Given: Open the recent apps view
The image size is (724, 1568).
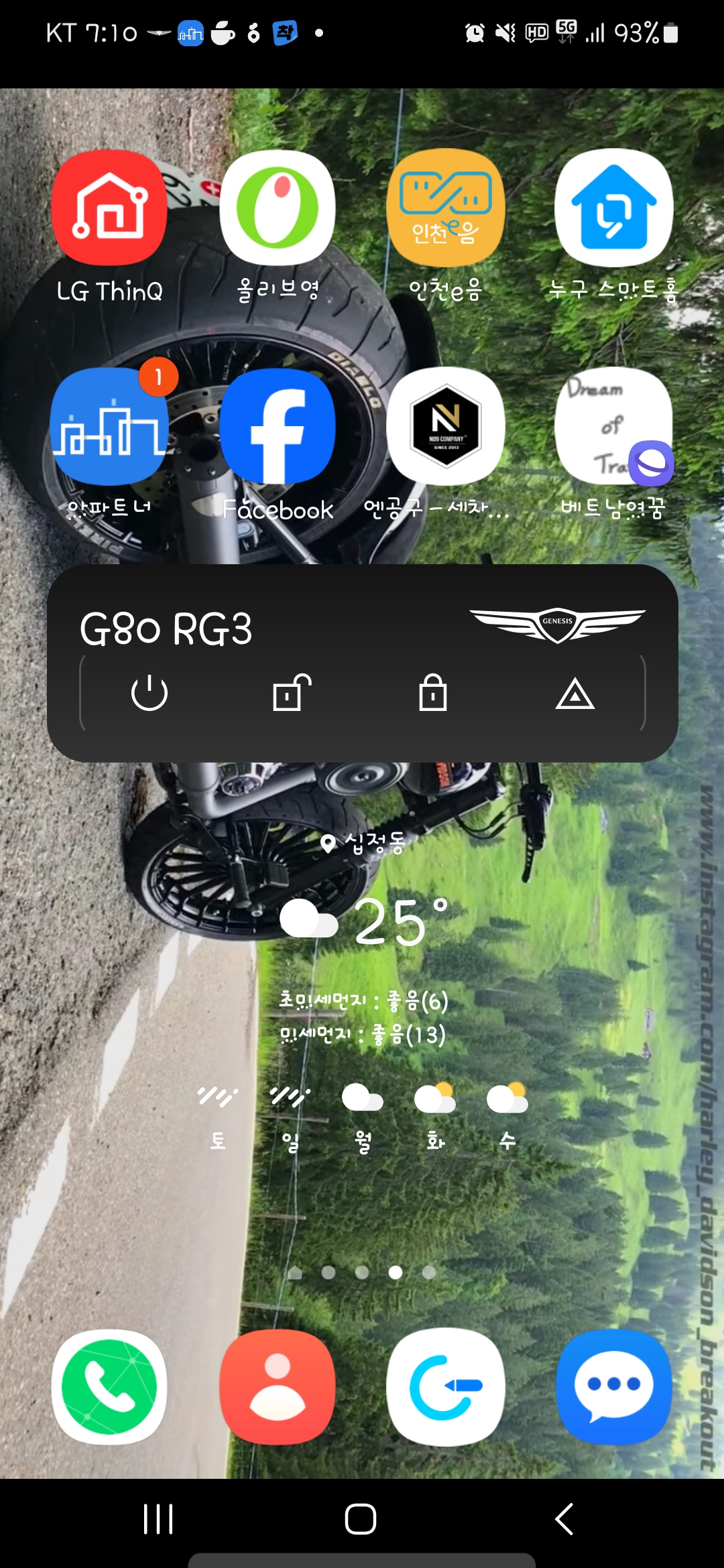Looking at the screenshot, I should (159, 1519).
